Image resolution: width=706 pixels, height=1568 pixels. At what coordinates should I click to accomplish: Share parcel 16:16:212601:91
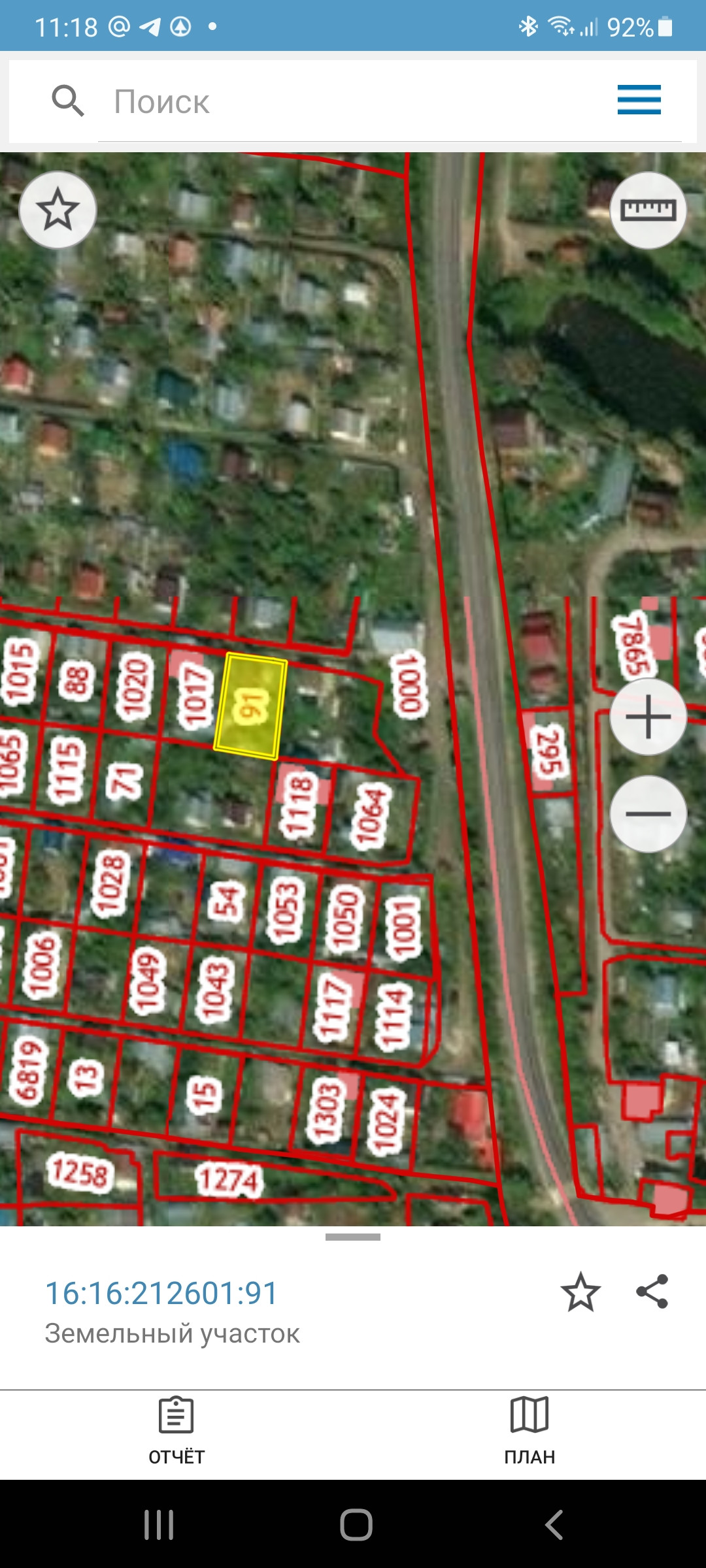(652, 1292)
